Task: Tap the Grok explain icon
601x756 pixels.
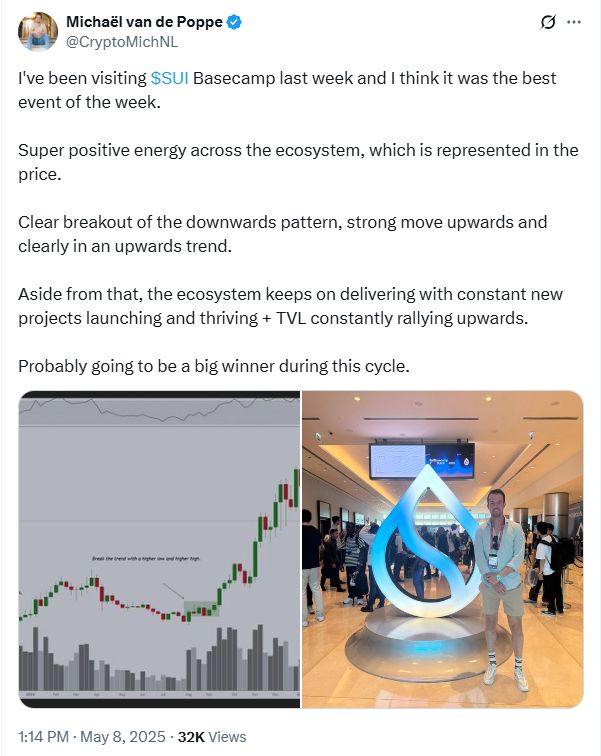Action: pos(547,22)
